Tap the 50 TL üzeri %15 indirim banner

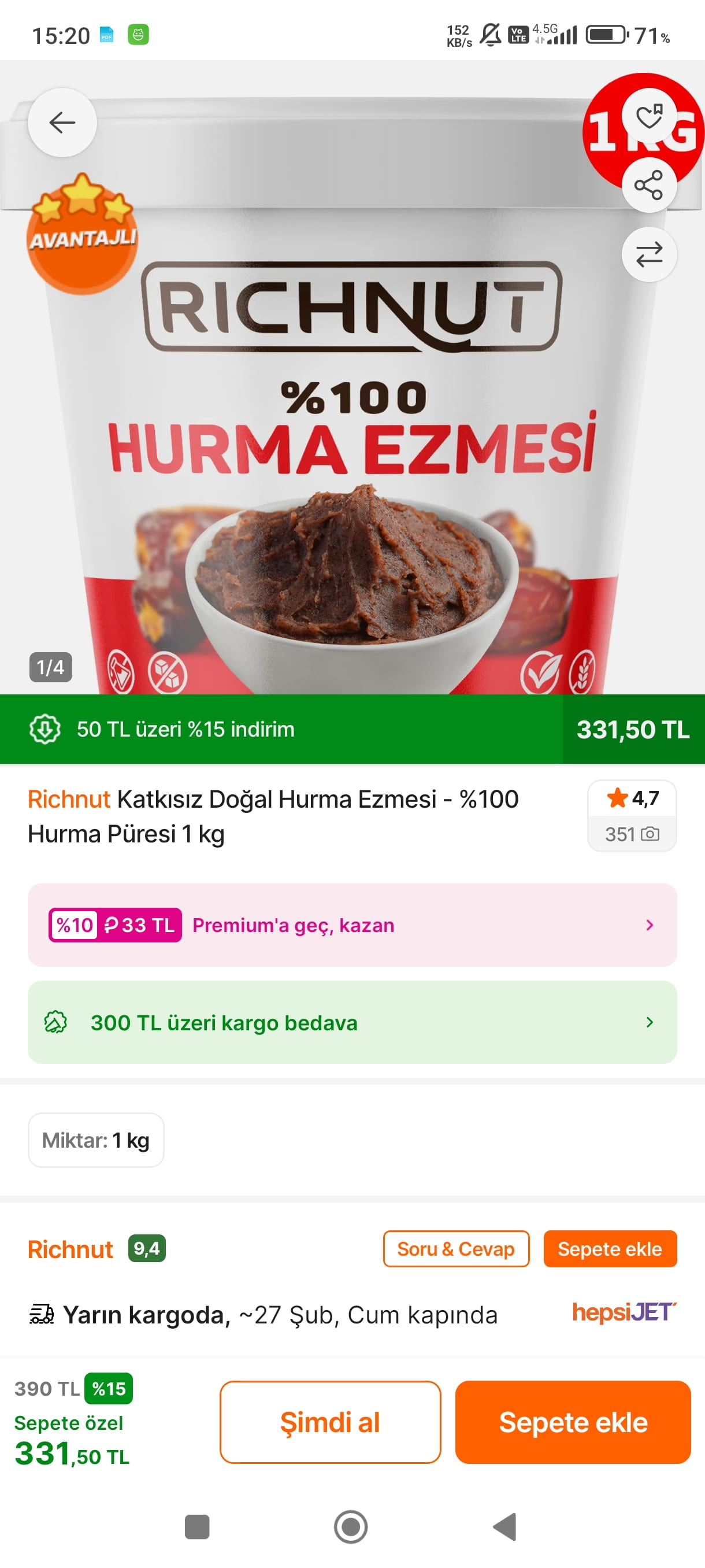pos(280,728)
